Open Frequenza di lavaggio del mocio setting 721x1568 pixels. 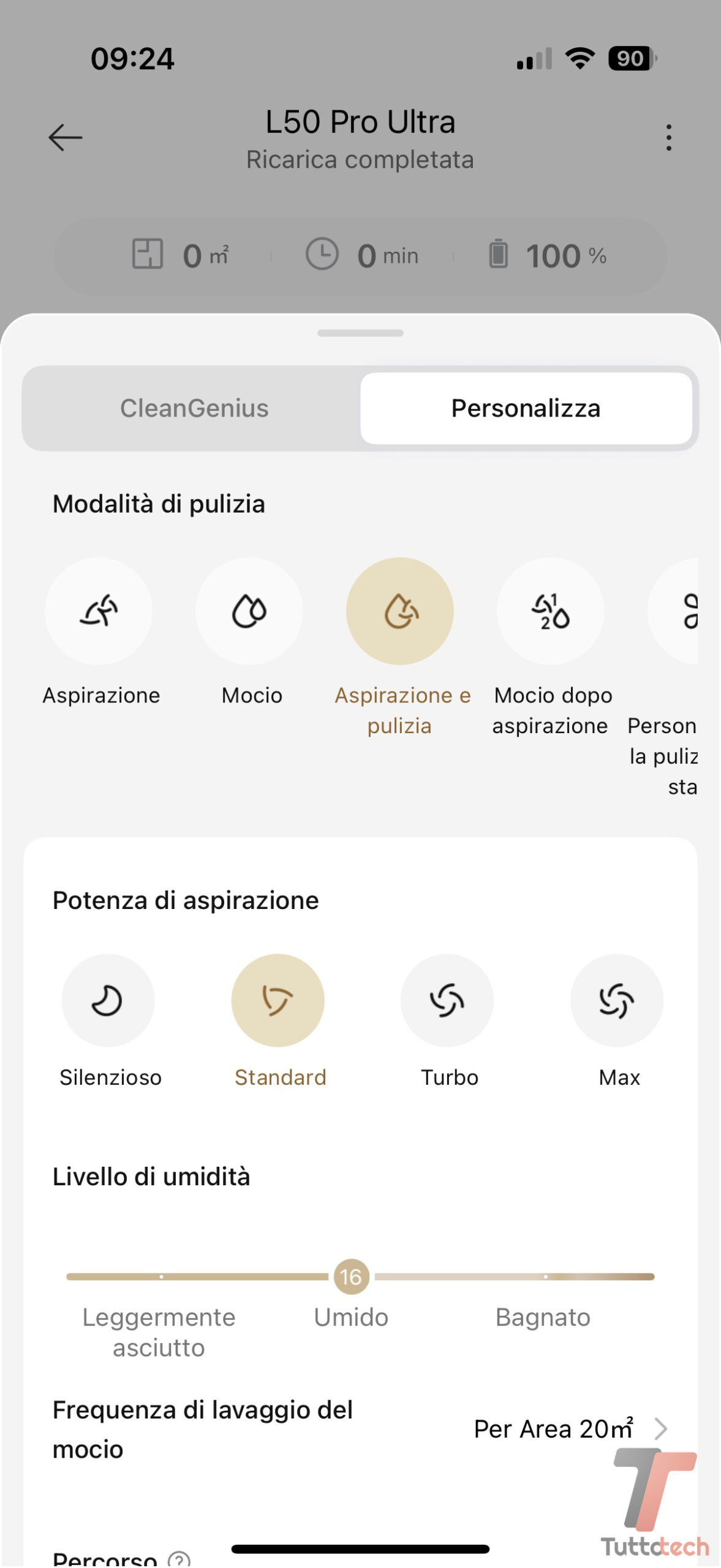tap(570, 1429)
